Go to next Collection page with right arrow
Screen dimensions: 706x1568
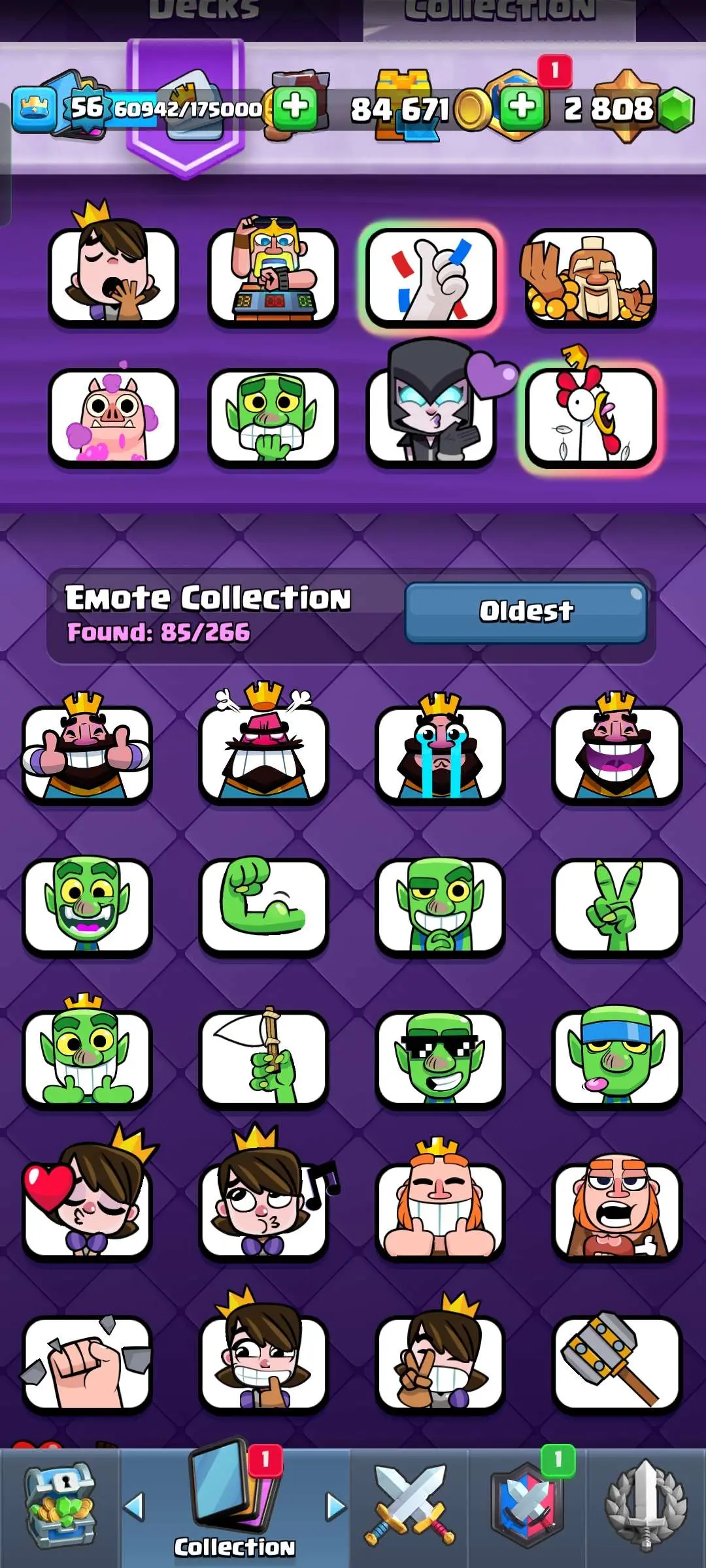[336, 1507]
